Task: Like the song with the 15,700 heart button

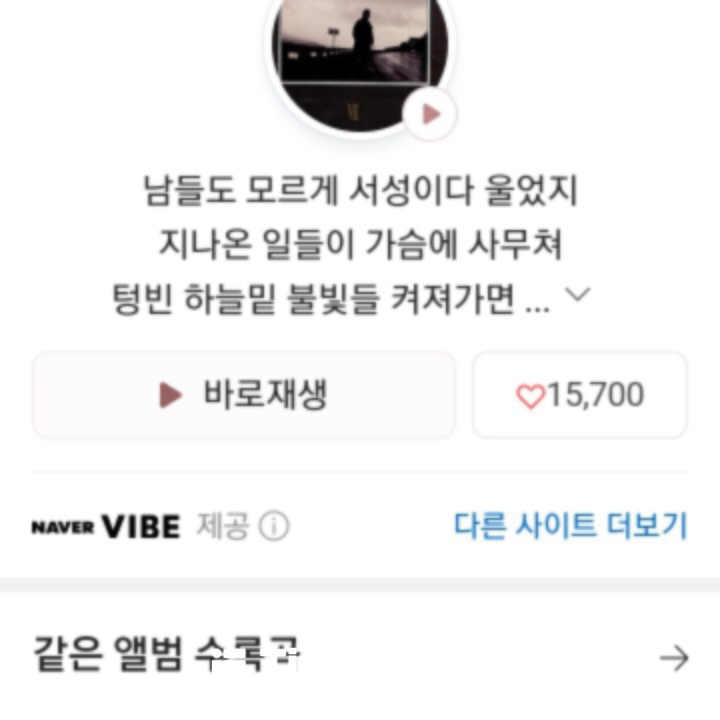Action: (x=580, y=395)
